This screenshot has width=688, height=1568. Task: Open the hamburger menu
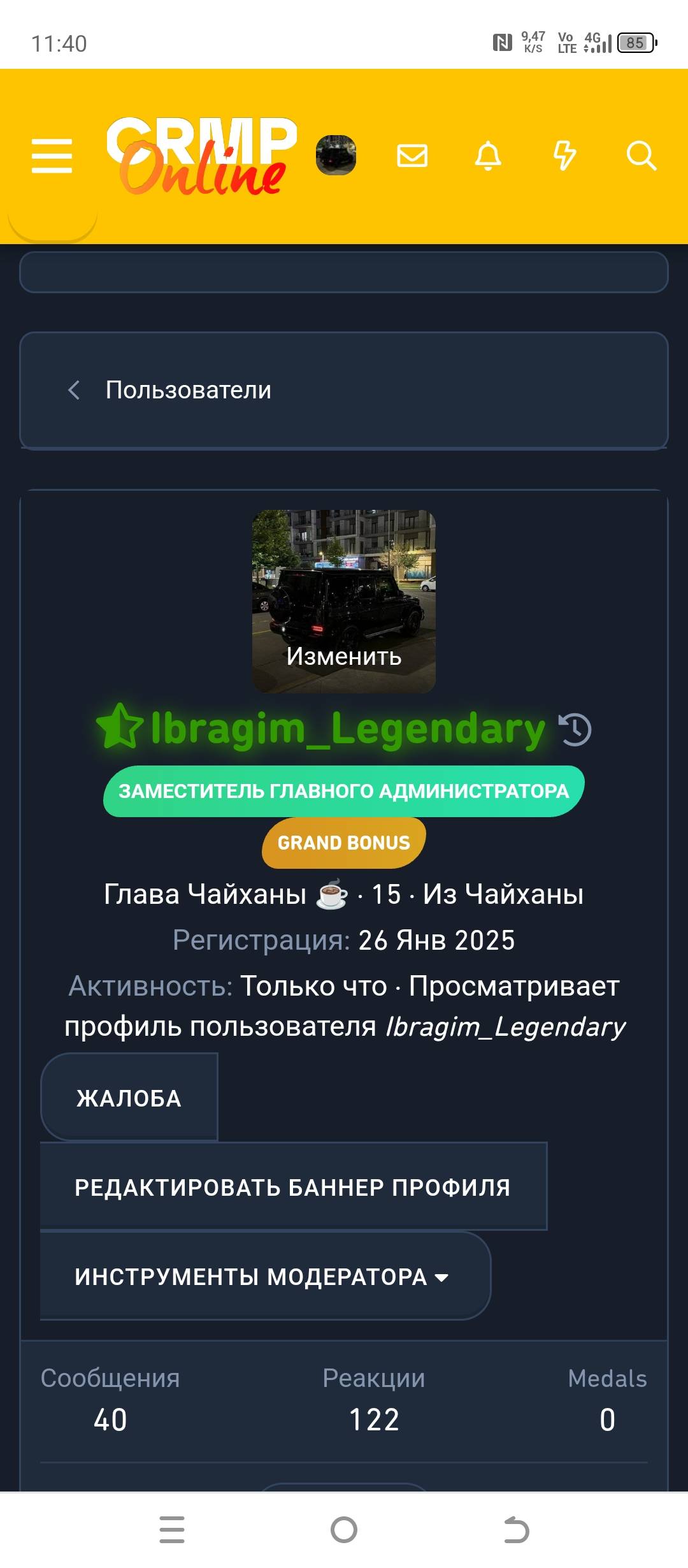[x=52, y=156]
